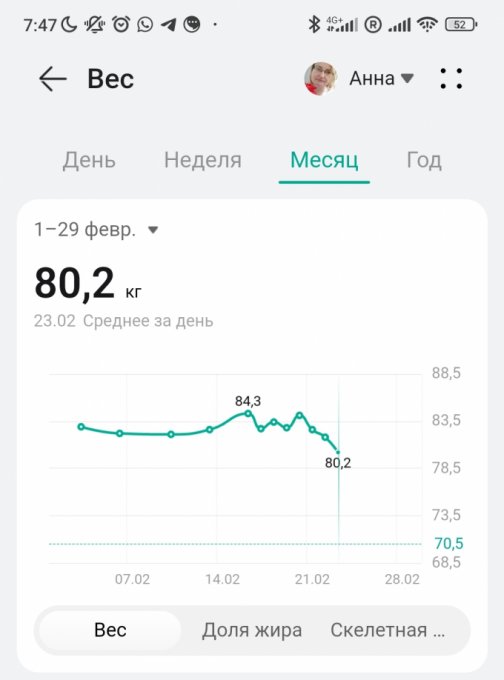Select the Месяц tab
The image size is (504, 680).
(x=324, y=160)
